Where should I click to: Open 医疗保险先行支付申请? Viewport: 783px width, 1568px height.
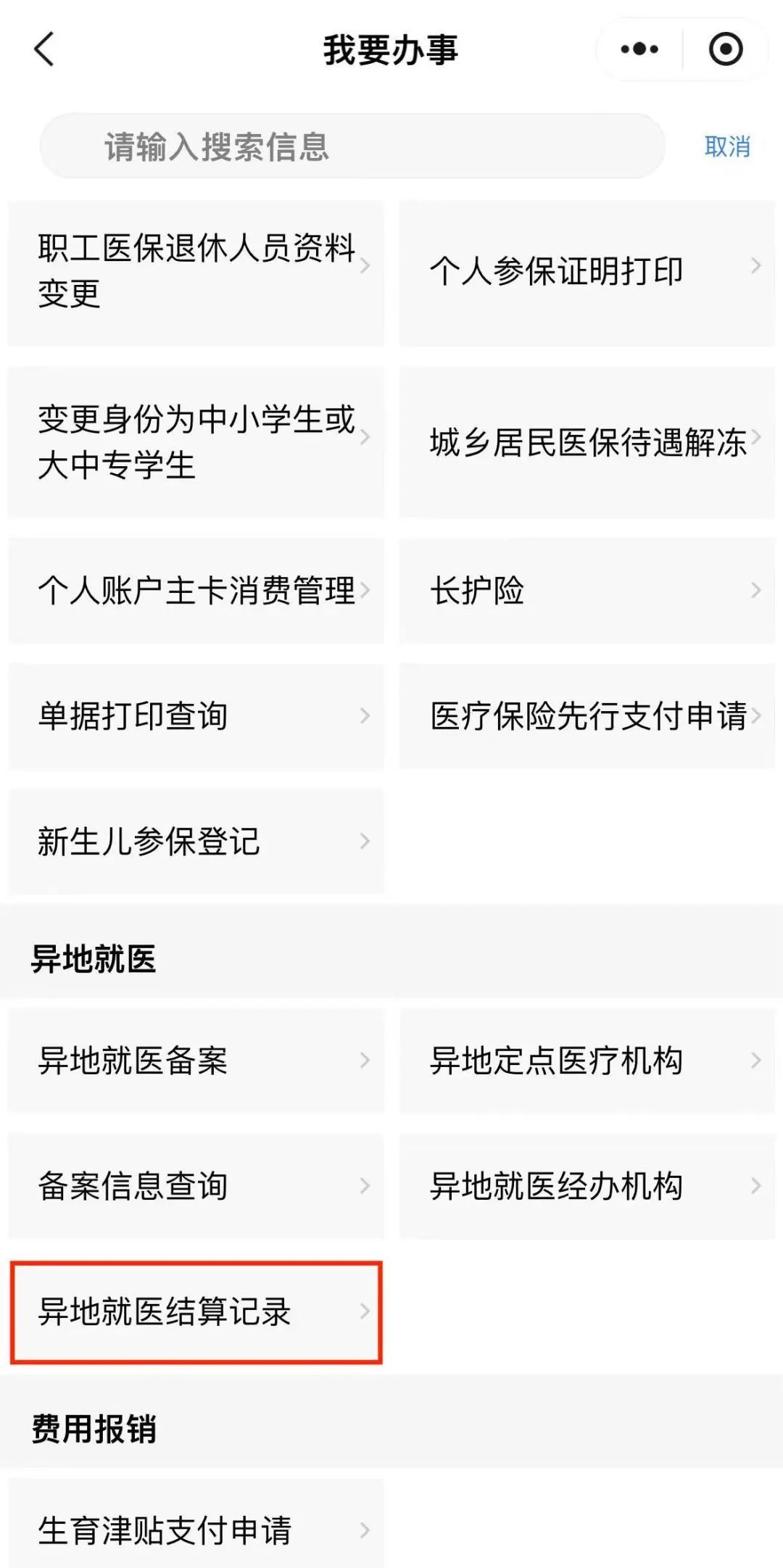(x=587, y=716)
